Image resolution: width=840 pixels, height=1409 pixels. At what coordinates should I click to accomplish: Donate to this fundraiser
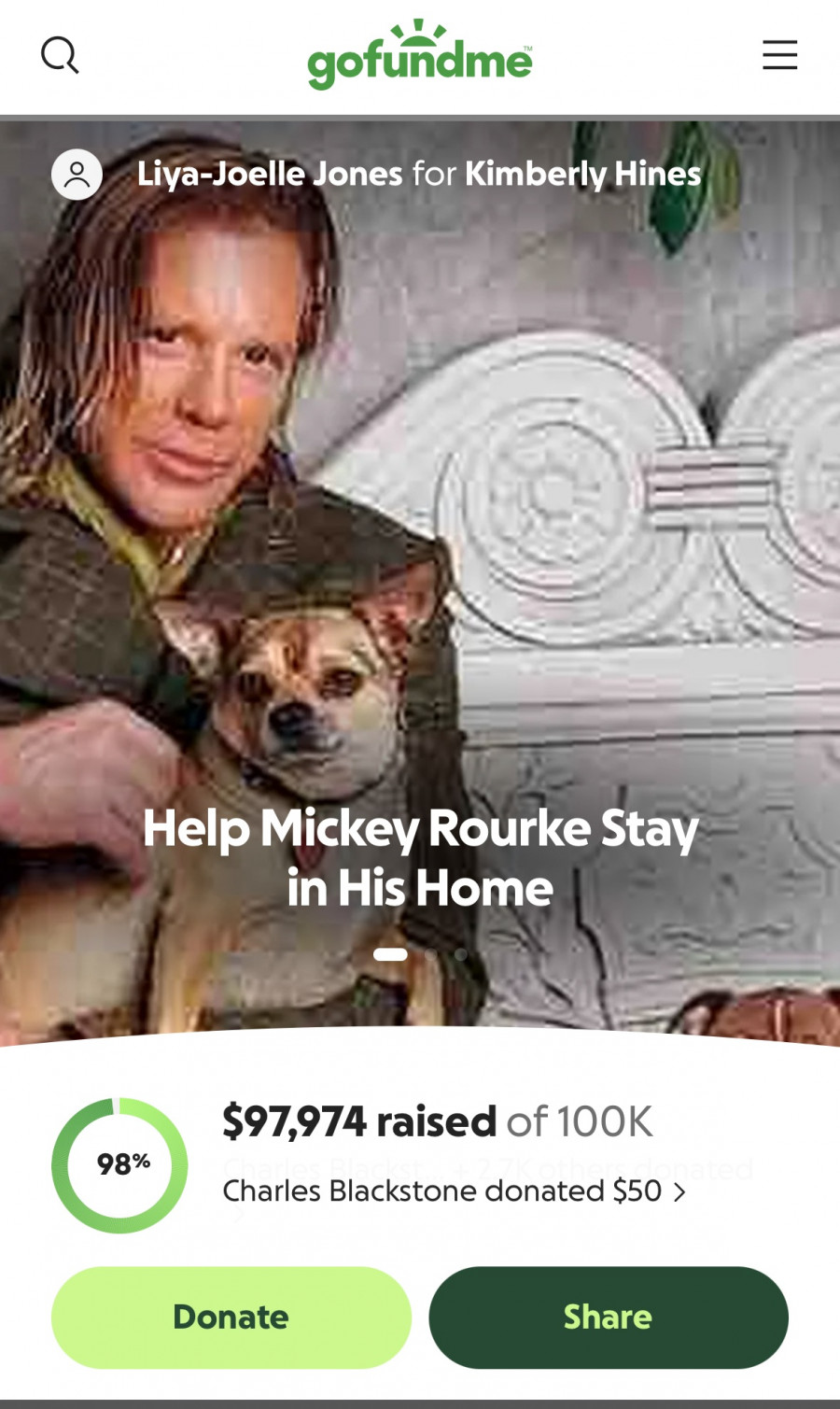(231, 1317)
